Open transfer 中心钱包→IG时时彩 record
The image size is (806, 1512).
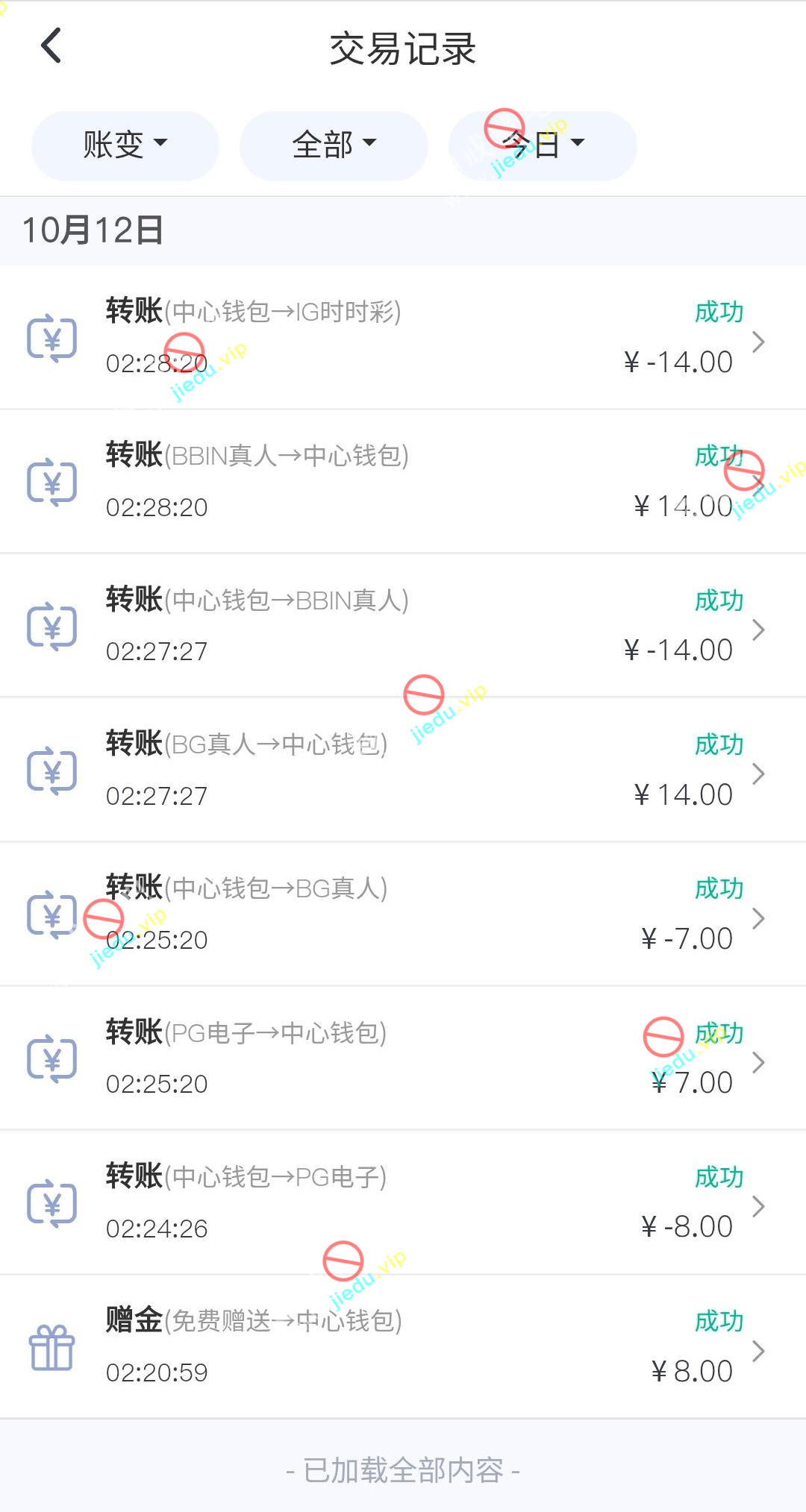coord(403,337)
